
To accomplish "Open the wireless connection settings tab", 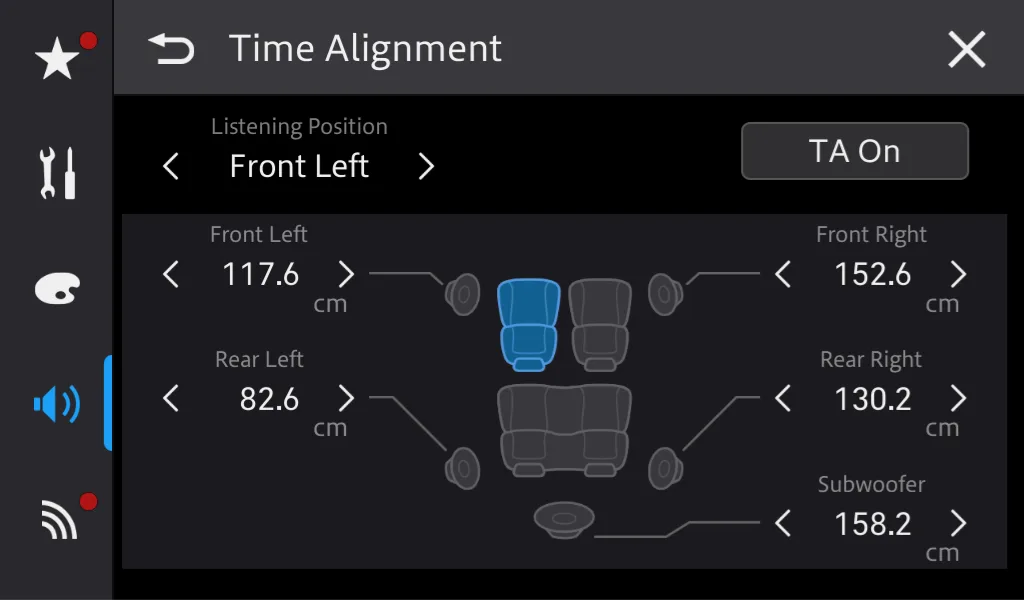I will [56, 519].
